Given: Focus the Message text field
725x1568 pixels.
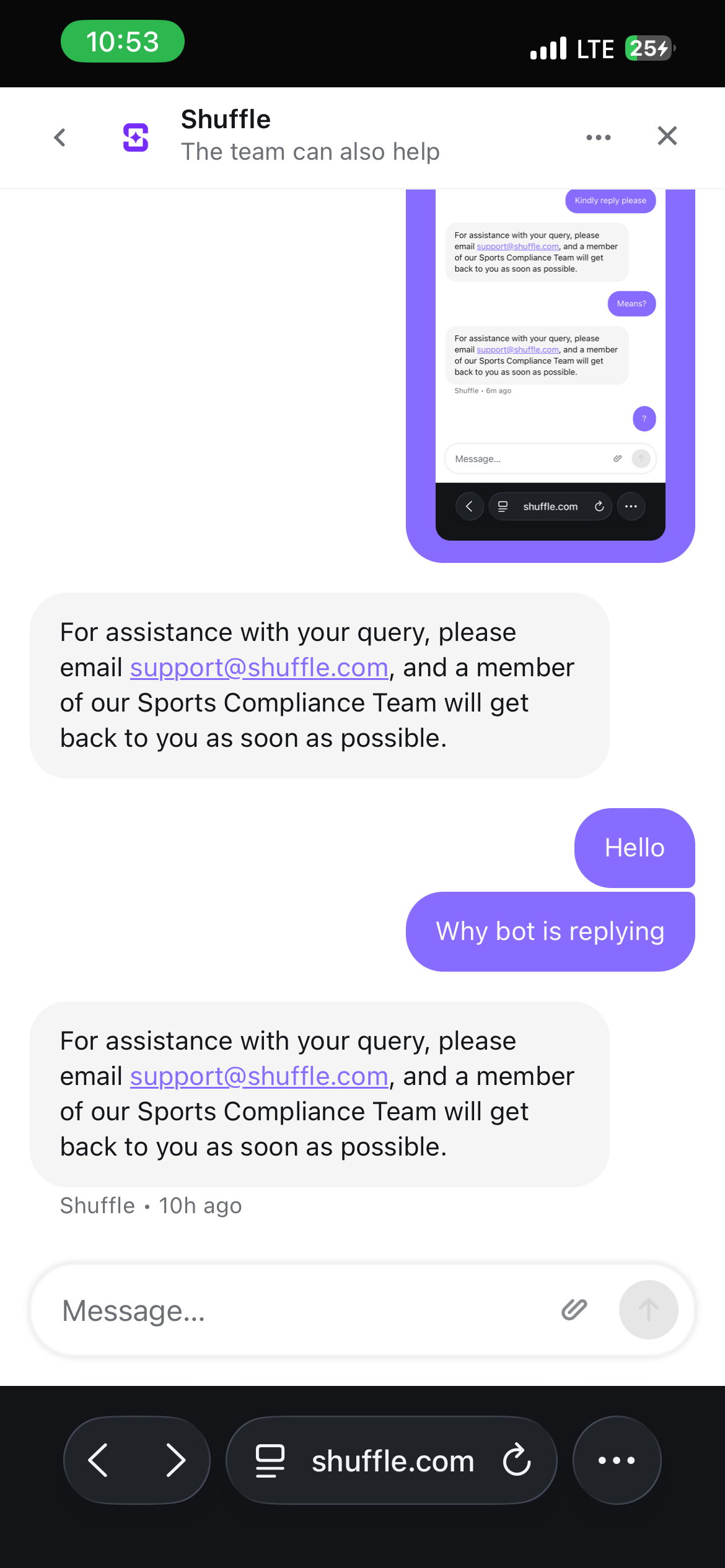Looking at the screenshot, I should 297,1310.
